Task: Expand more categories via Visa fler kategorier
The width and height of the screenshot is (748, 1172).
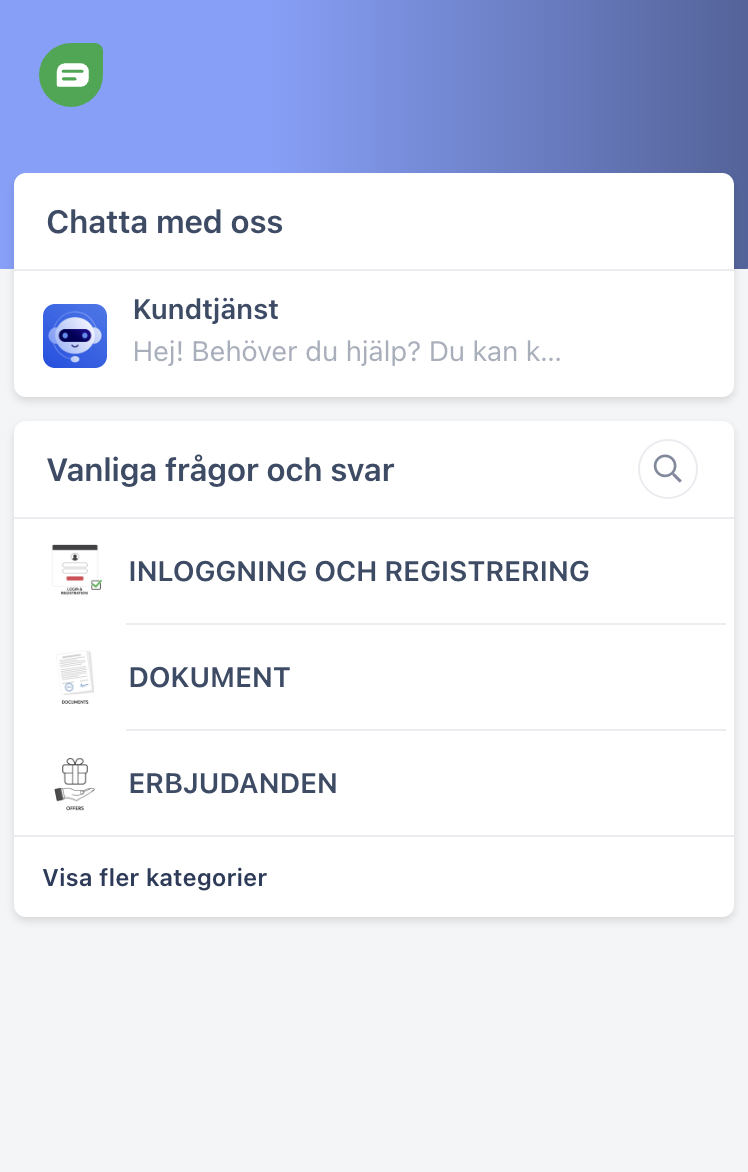Action: click(x=154, y=877)
